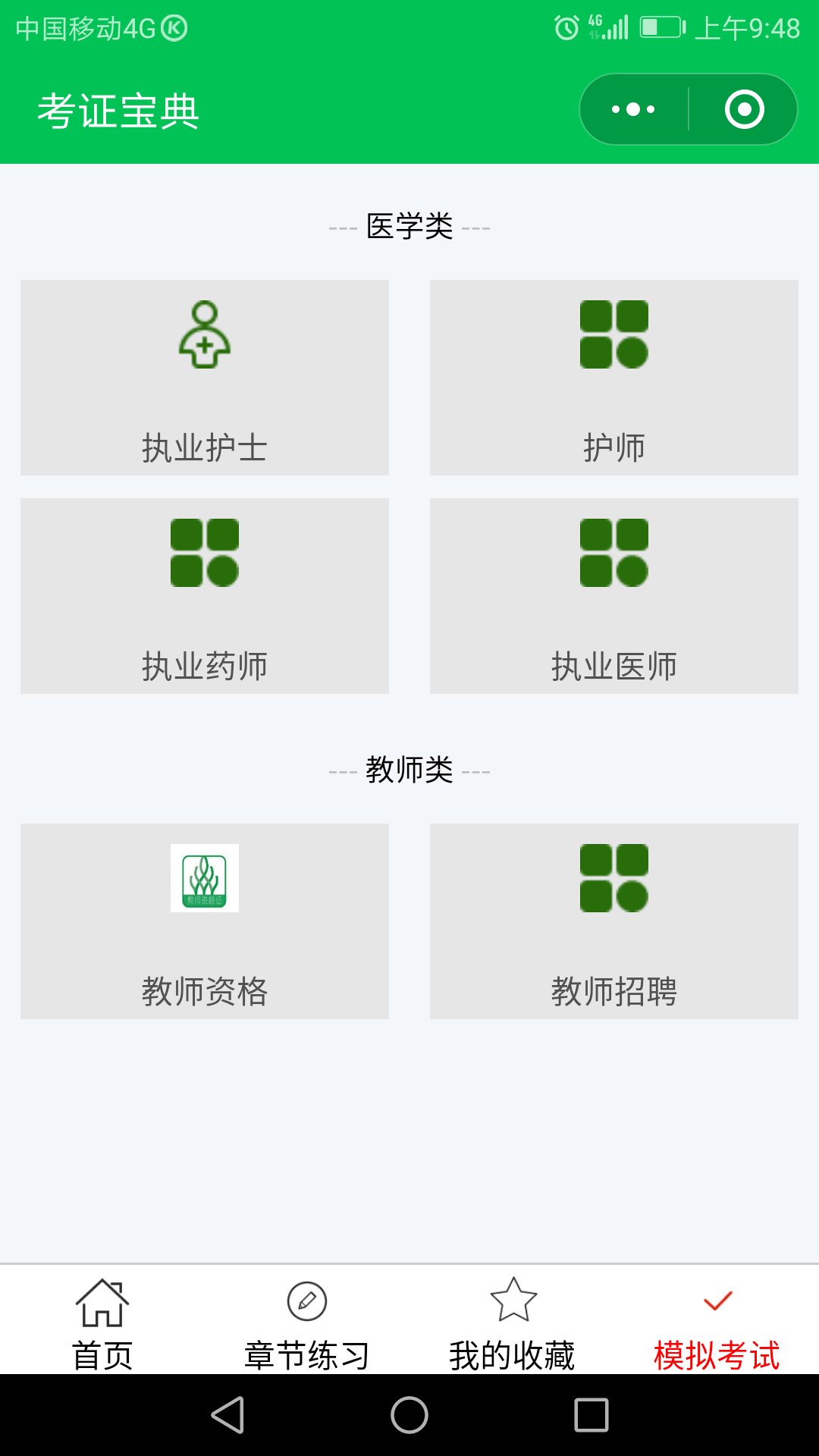Viewport: 819px width, 1456px height.
Task: Choose the 执业医师 exam card
Action: (614, 596)
